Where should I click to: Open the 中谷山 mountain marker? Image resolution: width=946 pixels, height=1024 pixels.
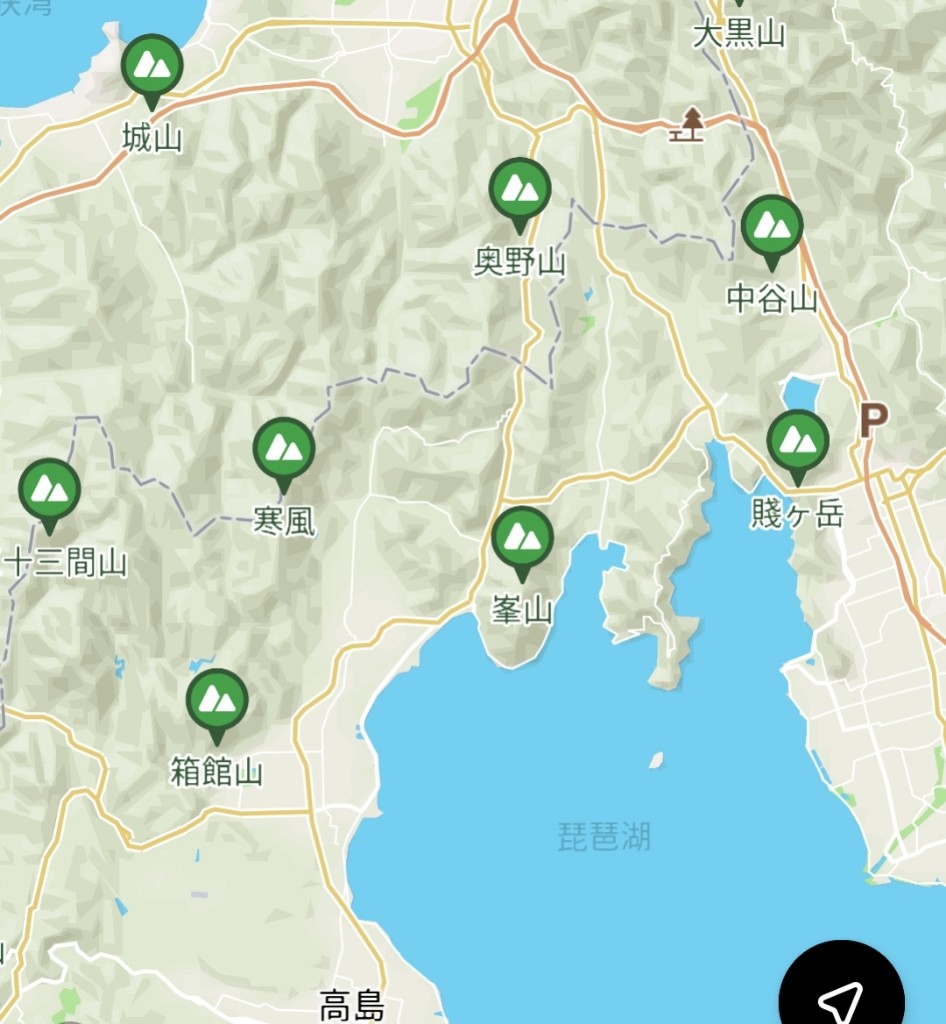coord(772,227)
